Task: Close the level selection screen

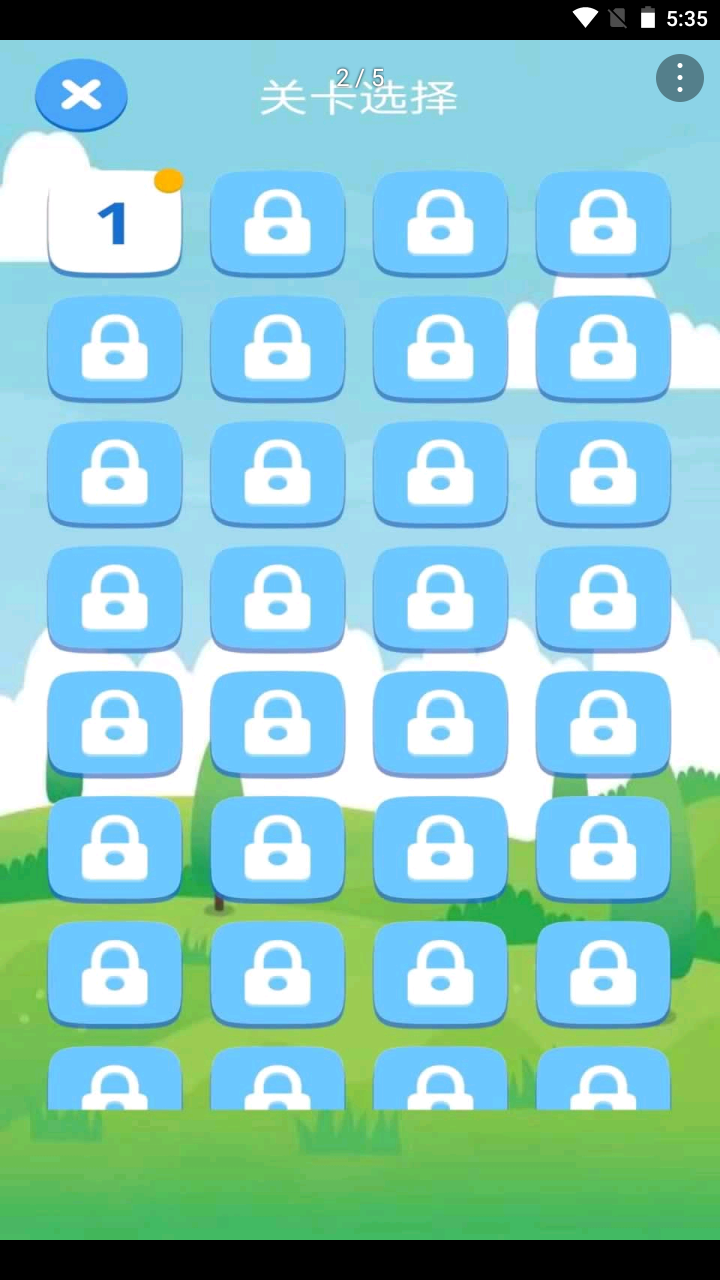Action: point(81,95)
